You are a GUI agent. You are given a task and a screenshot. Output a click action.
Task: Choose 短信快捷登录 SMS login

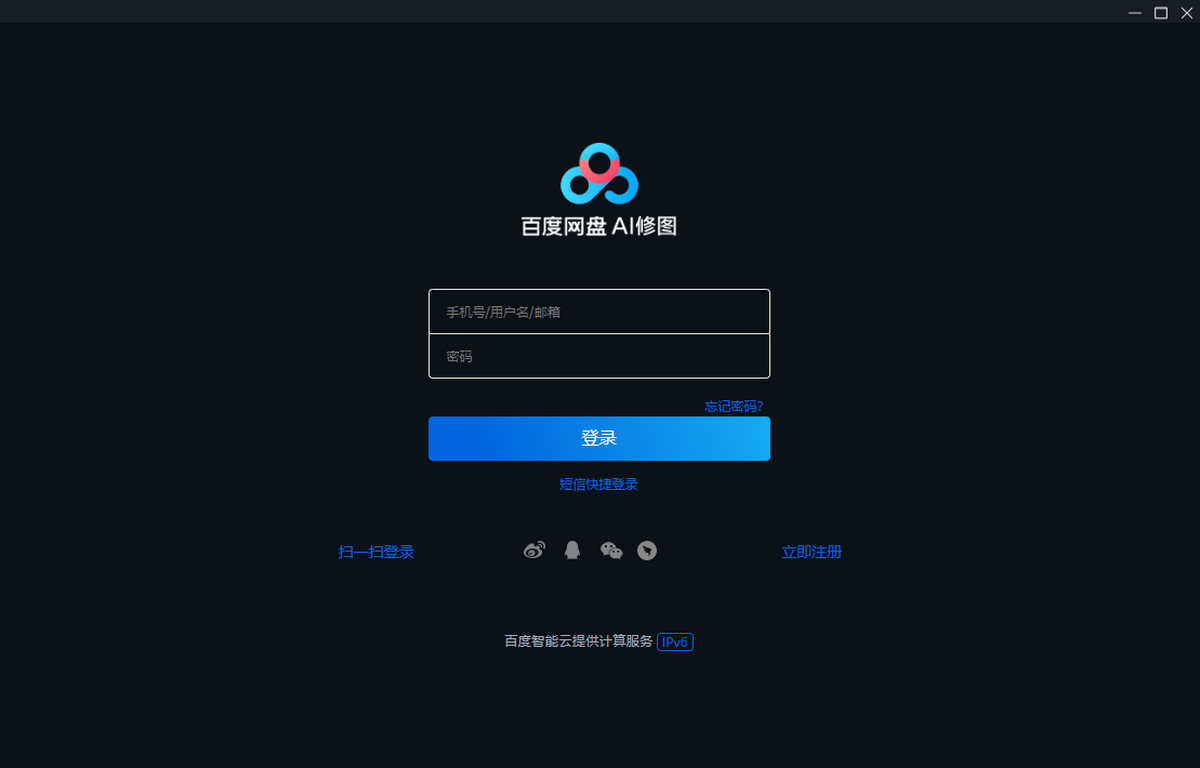point(599,484)
